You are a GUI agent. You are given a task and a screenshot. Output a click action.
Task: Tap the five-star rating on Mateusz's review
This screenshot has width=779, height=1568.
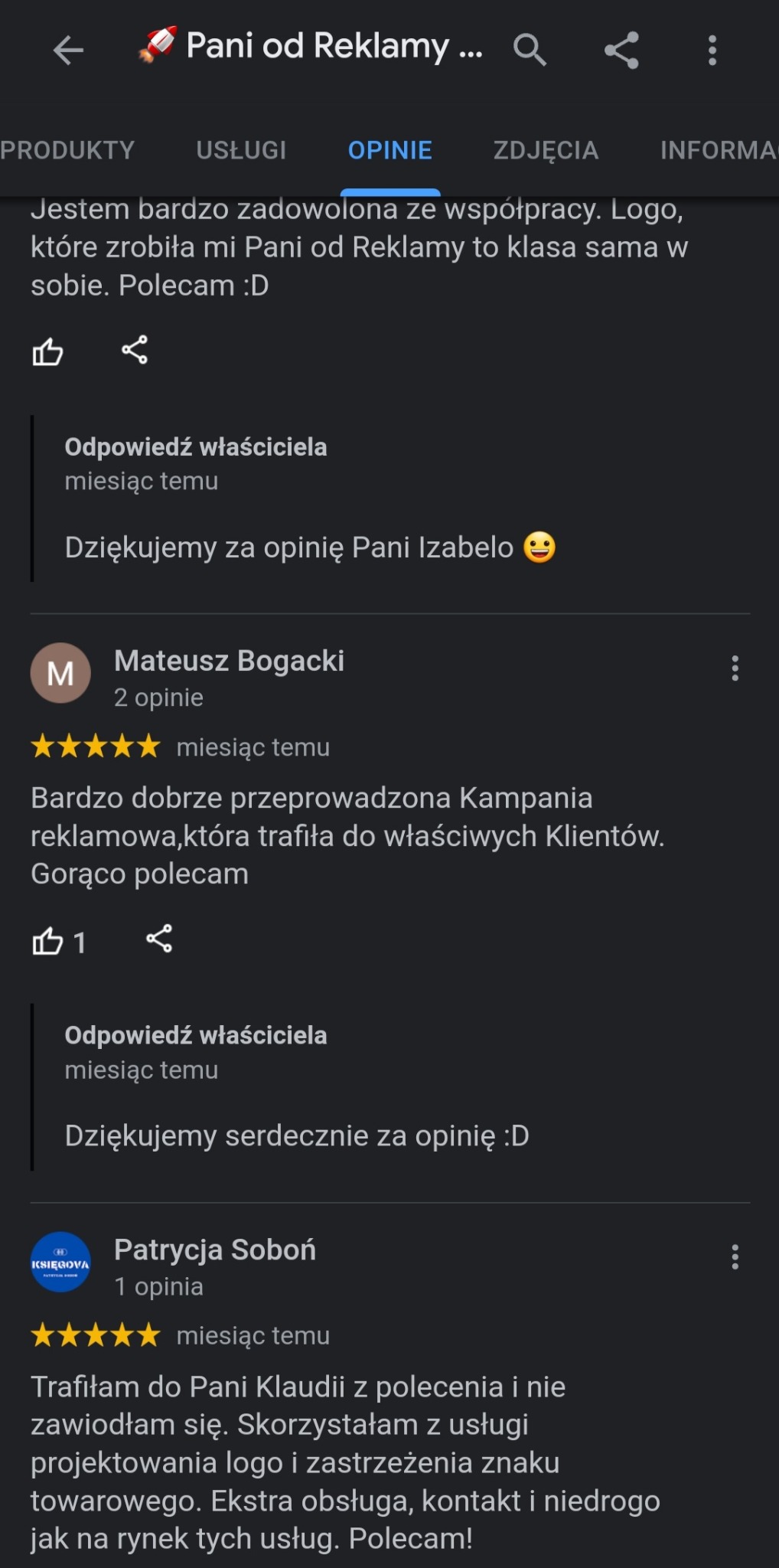(94, 746)
